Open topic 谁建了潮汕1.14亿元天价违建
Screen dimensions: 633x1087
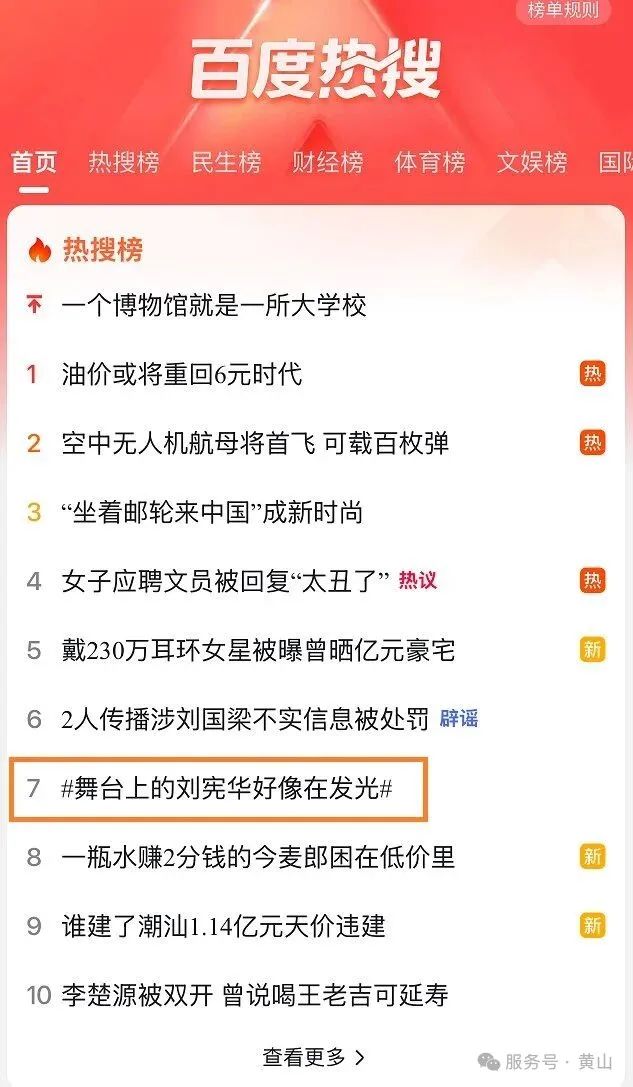pyautogui.click(x=223, y=926)
